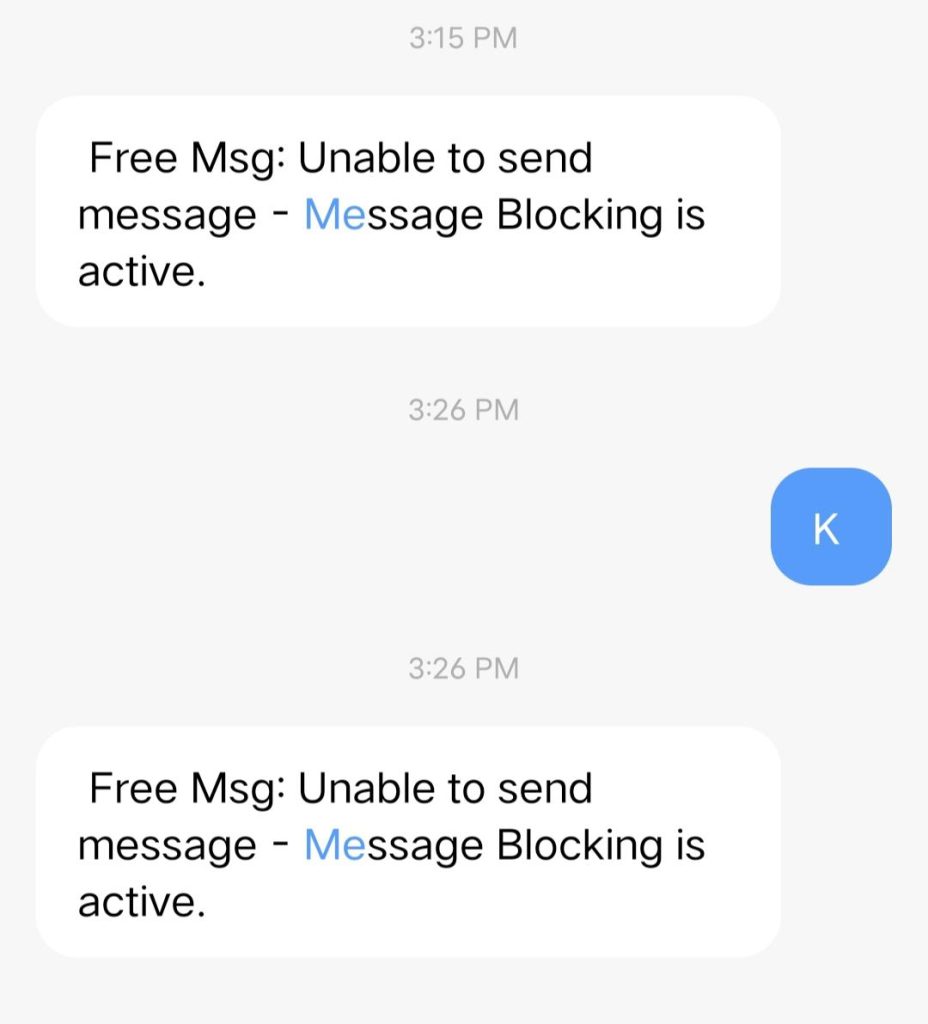Tap the middle 3:26 PM timestamp
This screenshot has width=928, height=1024.
click(x=463, y=409)
